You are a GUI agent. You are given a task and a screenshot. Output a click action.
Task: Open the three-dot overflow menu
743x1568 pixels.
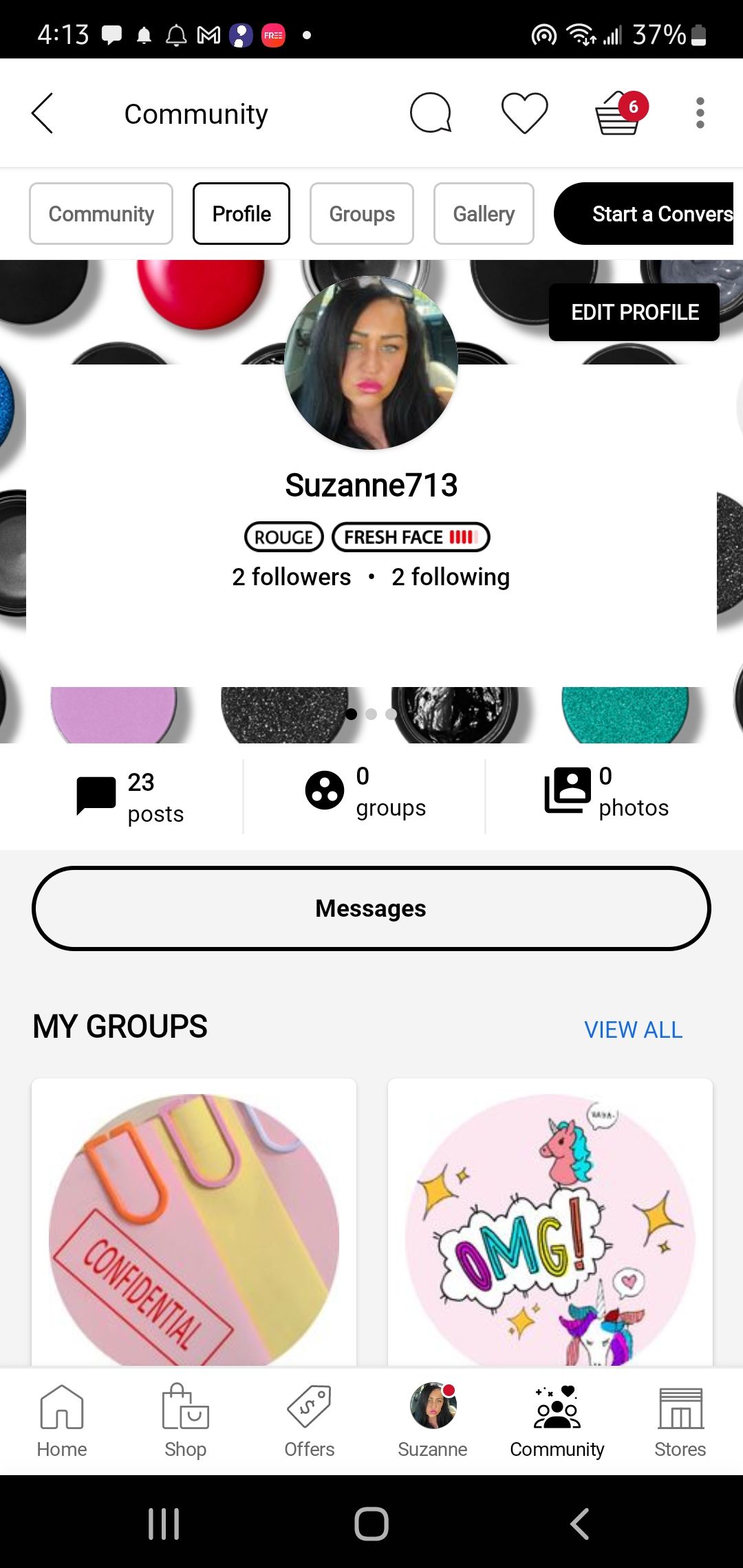tap(699, 113)
